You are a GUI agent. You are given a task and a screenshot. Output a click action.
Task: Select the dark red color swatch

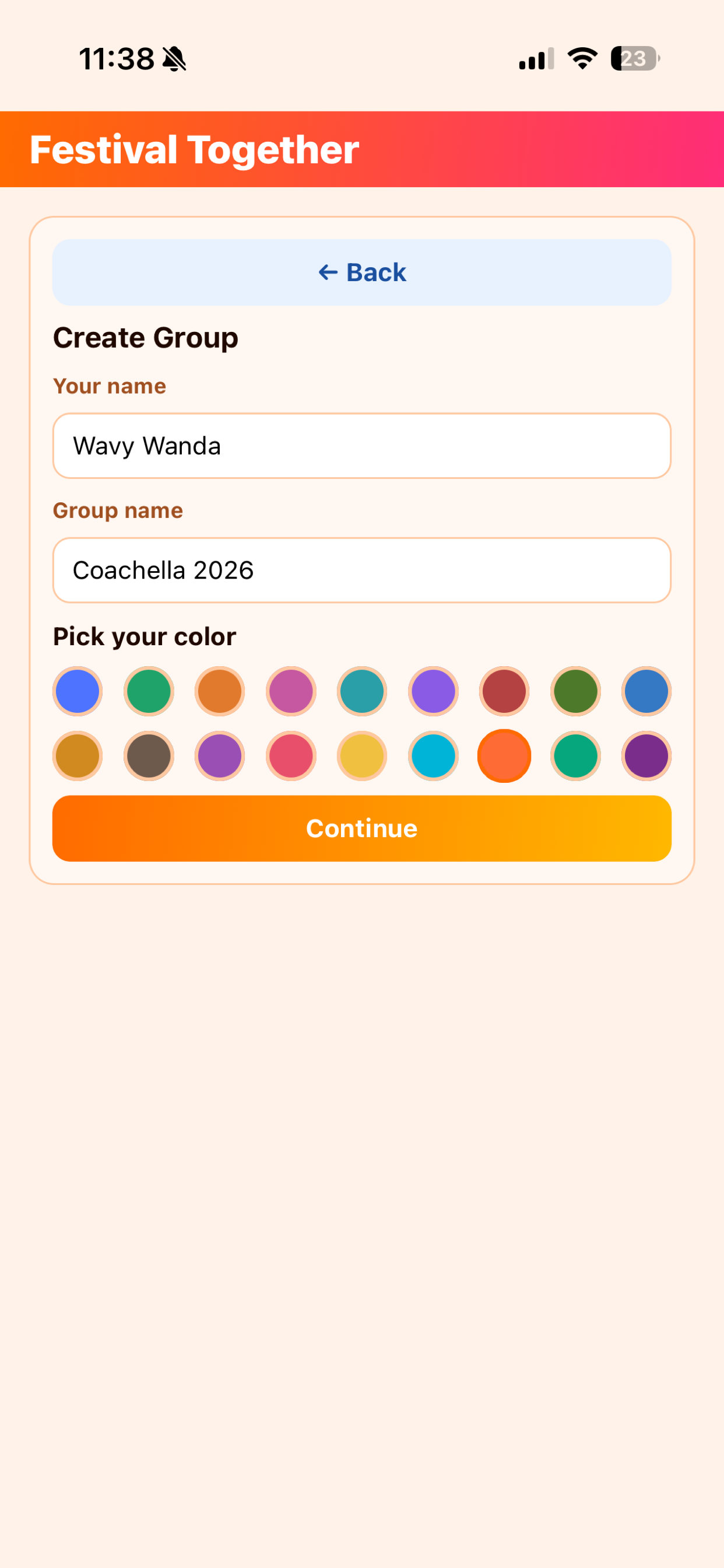(504, 691)
